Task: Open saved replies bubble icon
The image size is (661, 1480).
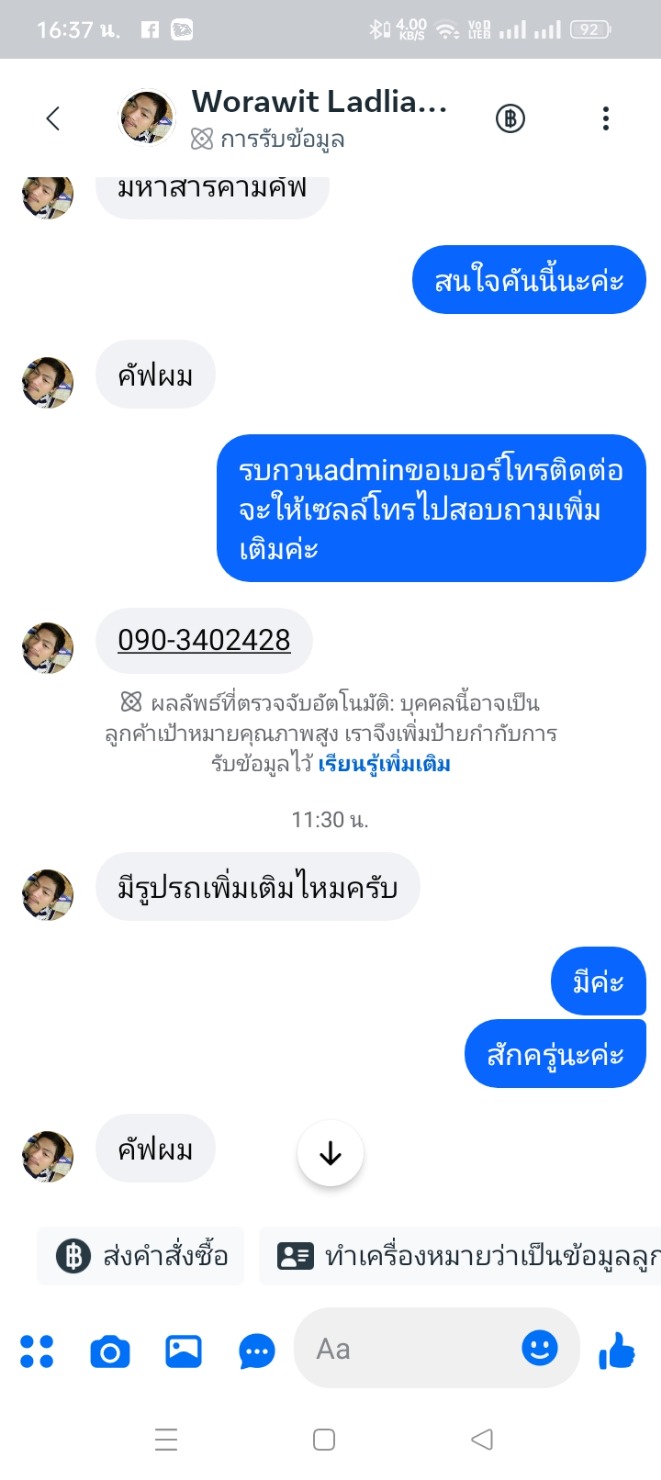Action: [x=257, y=1352]
